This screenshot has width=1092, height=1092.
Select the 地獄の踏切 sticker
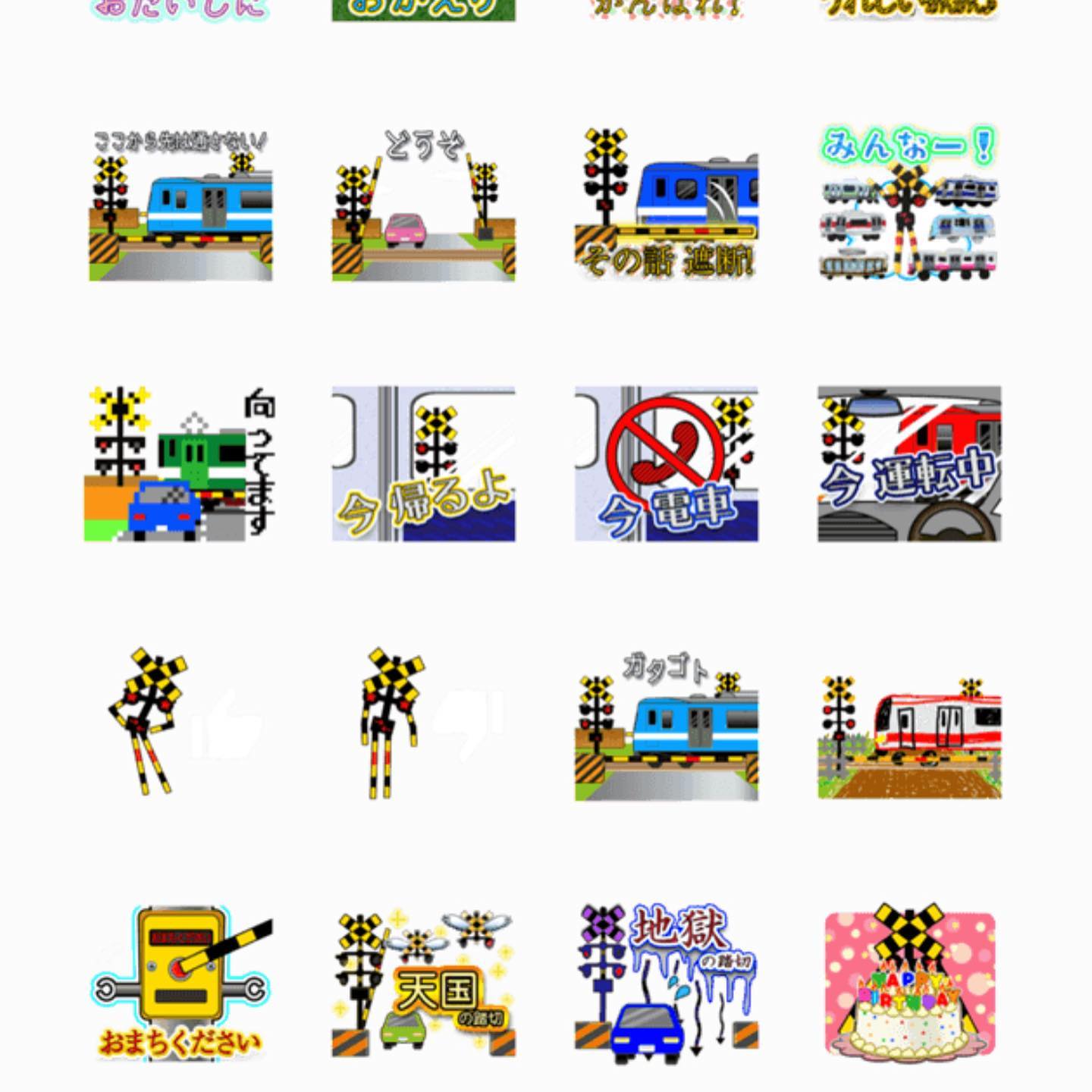click(667, 983)
